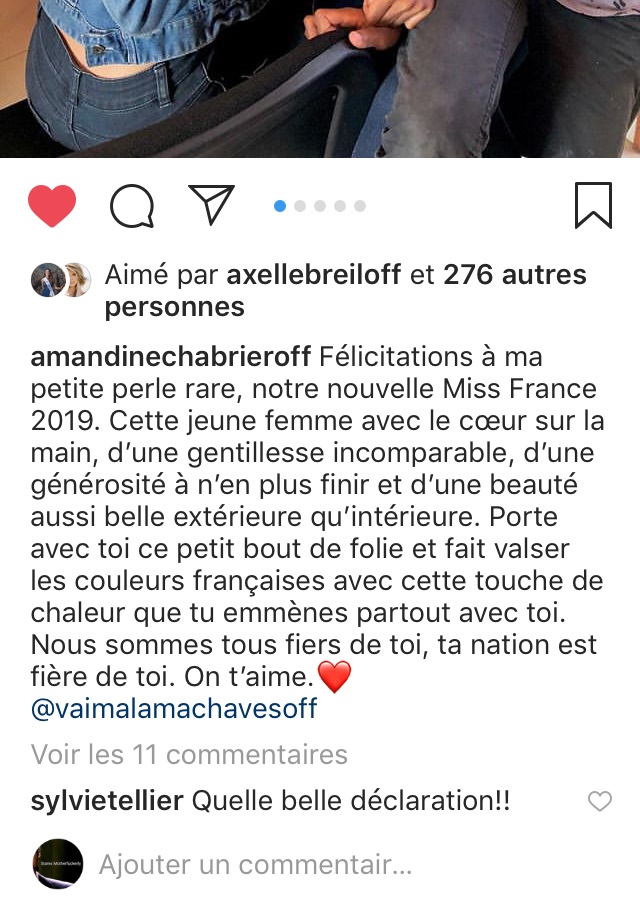
Task: Open the @vaimalamachavesoff mention
Action: click(174, 710)
